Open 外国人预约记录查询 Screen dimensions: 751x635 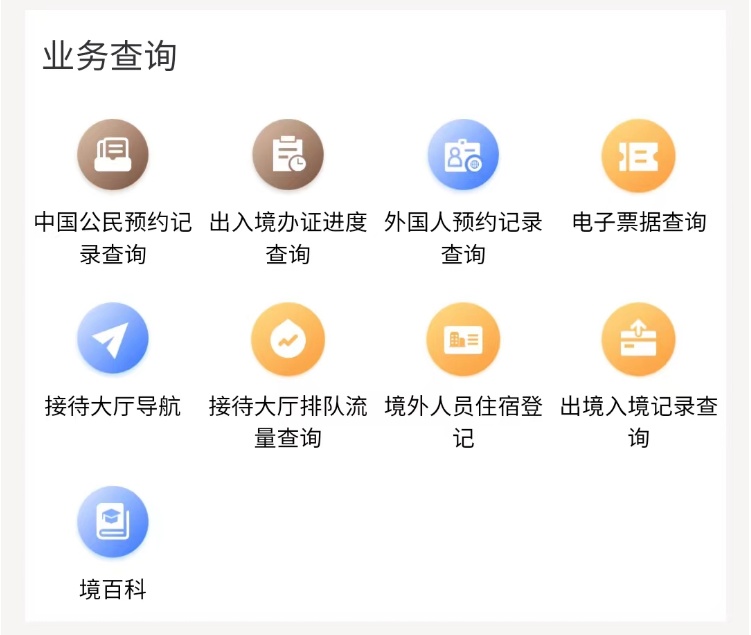[x=463, y=155]
